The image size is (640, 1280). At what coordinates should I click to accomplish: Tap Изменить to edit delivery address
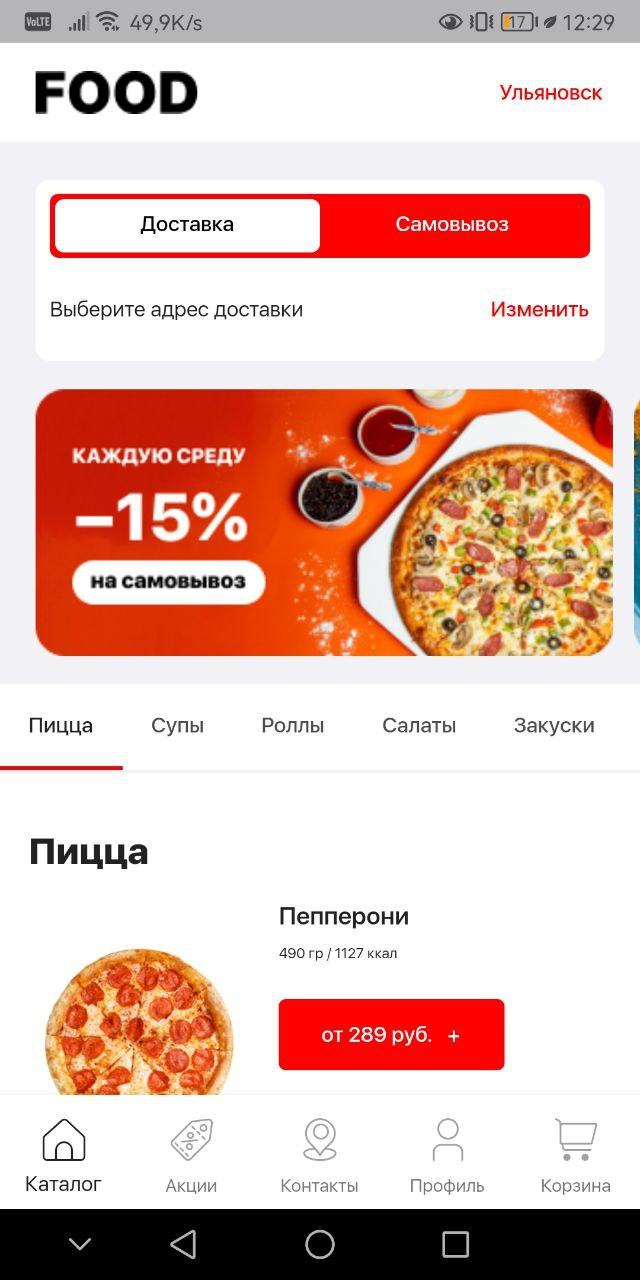539,310
